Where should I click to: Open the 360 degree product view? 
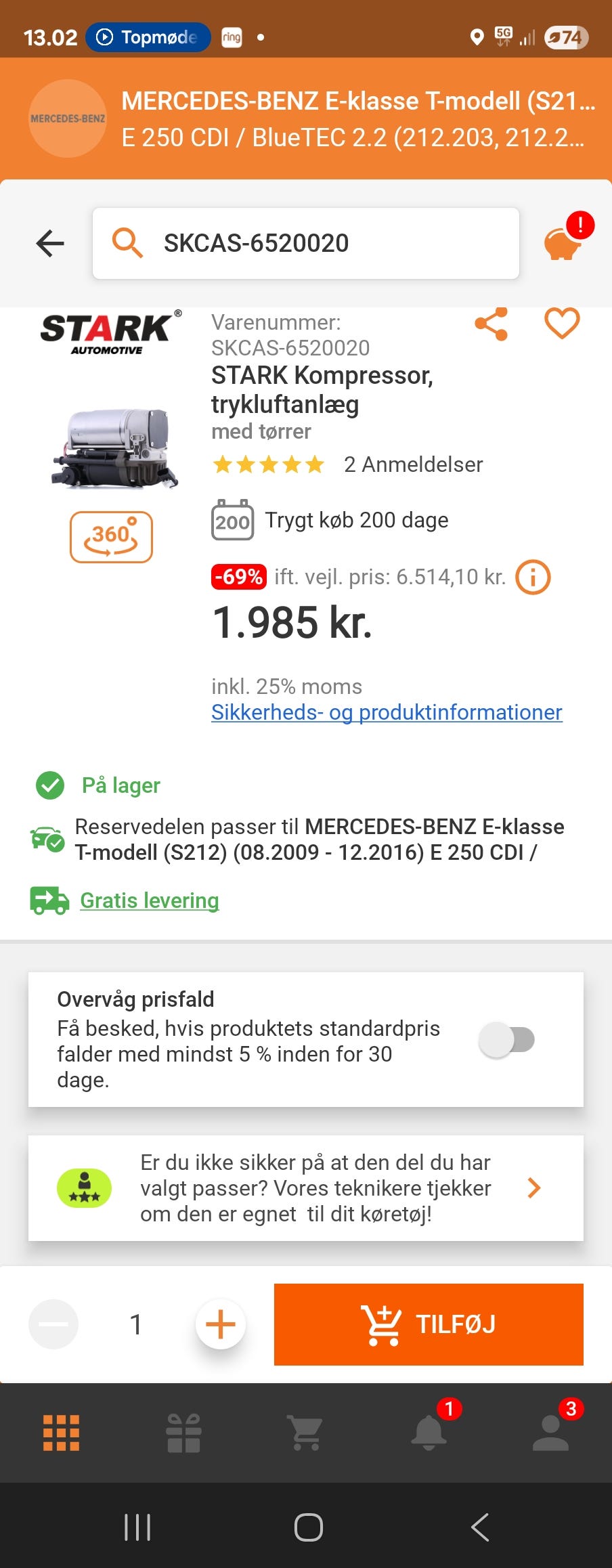111,537
